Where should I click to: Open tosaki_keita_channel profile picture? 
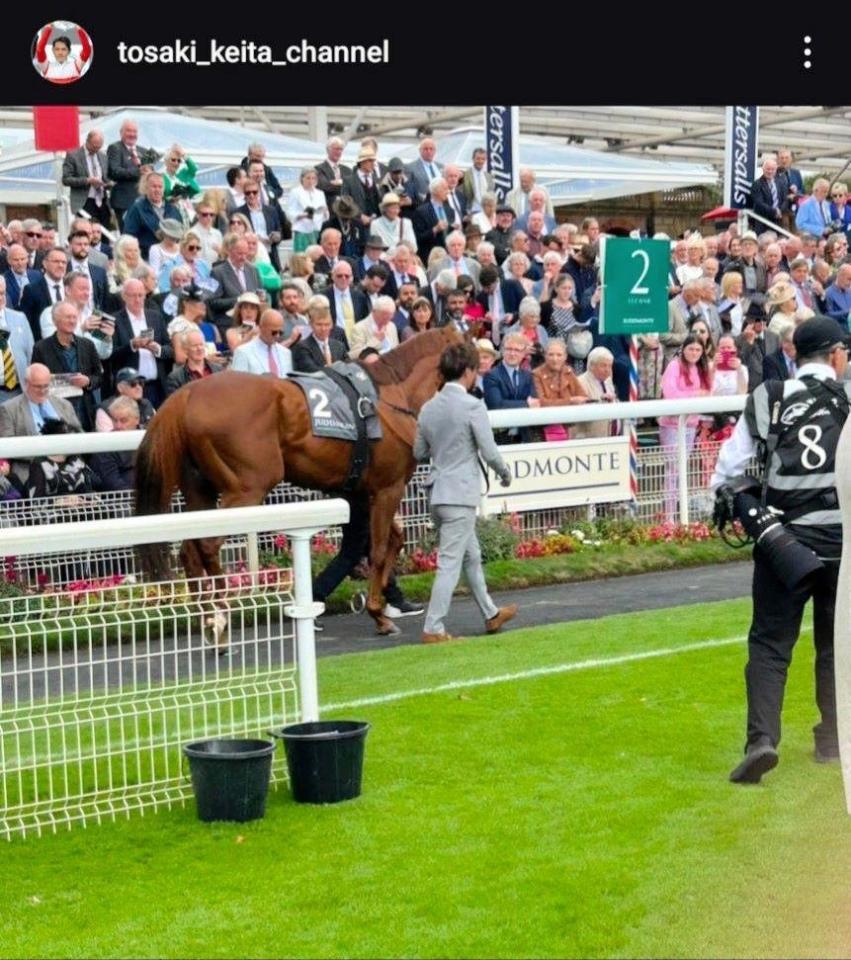point(62,52)
